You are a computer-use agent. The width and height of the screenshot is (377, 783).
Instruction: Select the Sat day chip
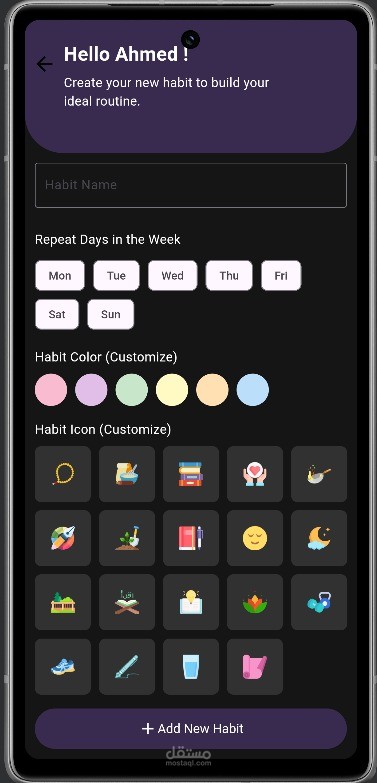pos(57,314)
